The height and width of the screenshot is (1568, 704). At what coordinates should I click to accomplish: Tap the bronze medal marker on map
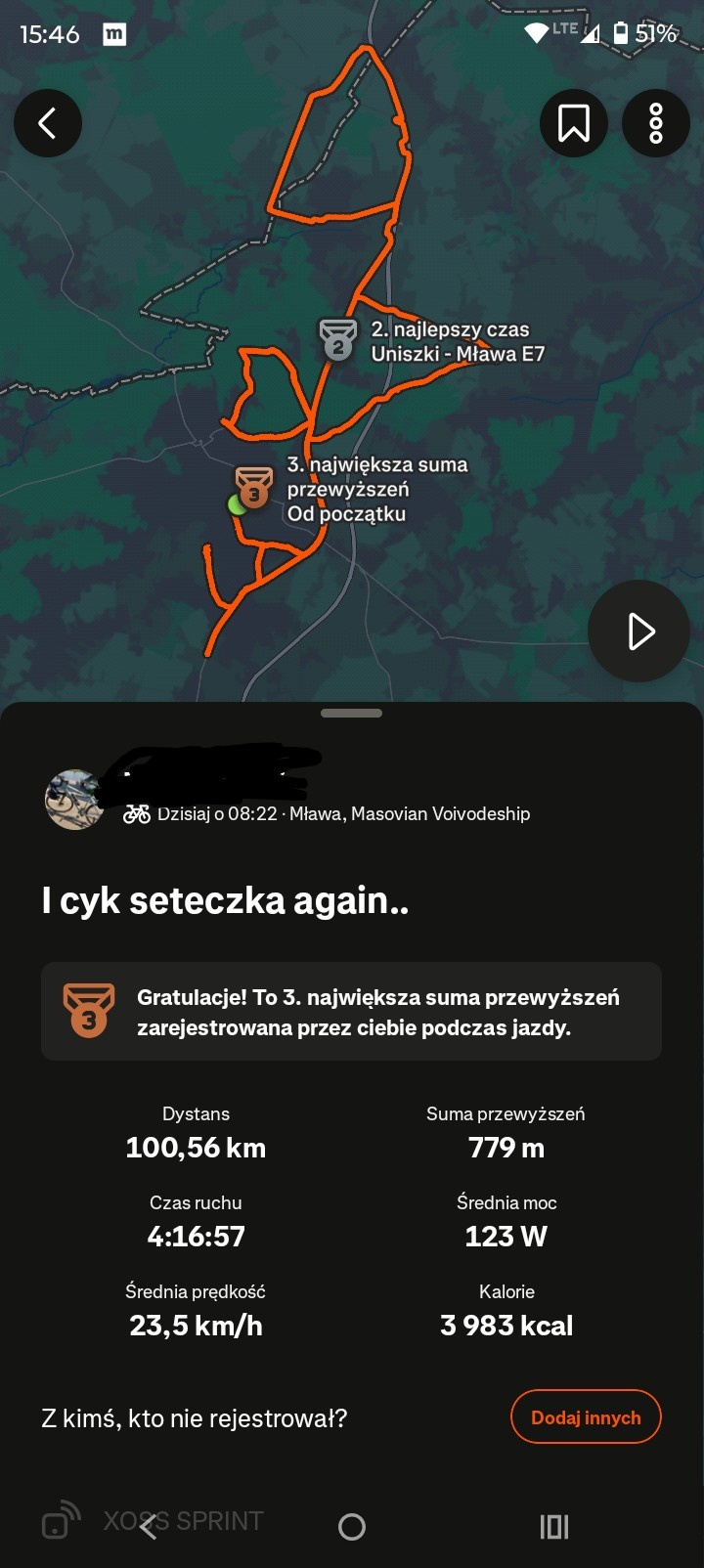coord(254,486)
